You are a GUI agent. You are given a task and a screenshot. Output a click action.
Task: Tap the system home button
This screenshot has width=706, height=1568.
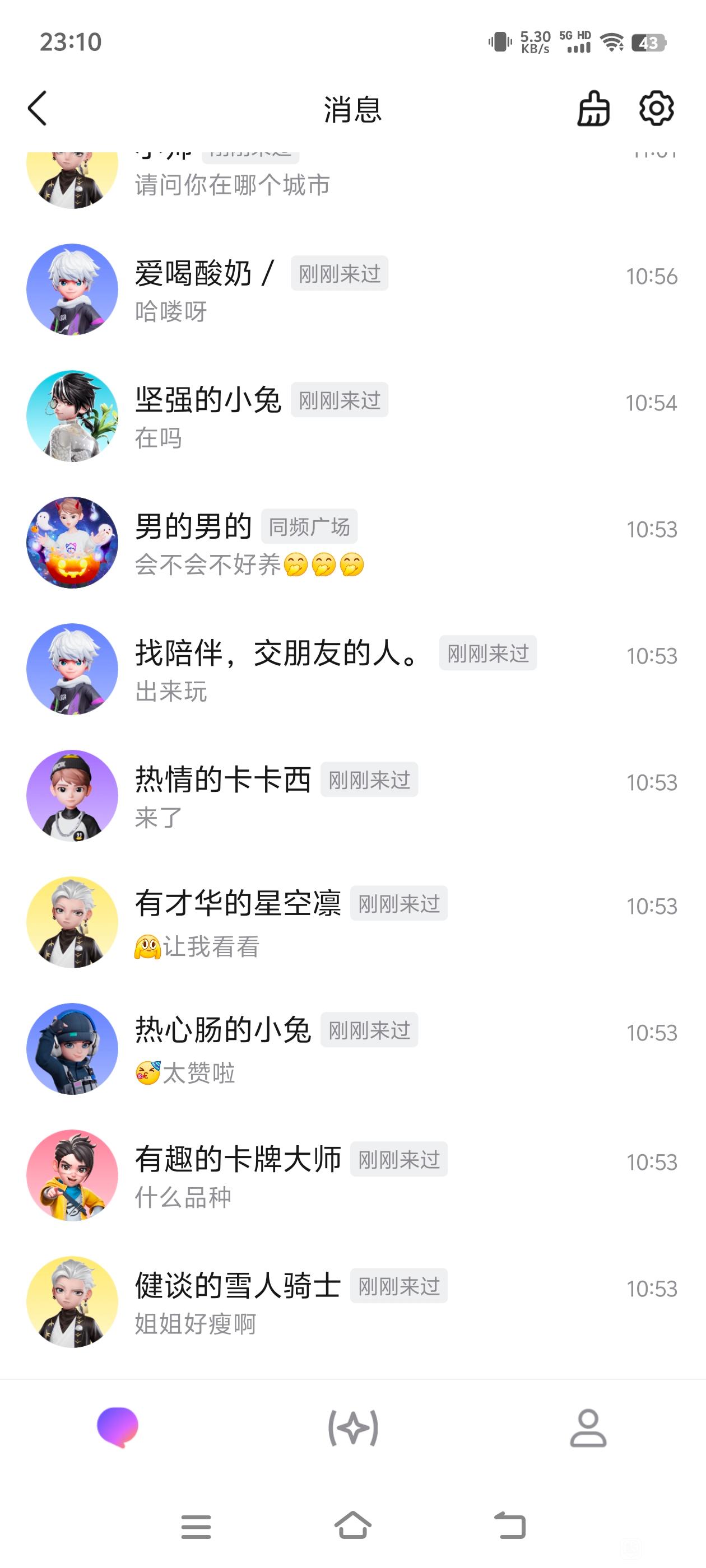(354, 1525)
